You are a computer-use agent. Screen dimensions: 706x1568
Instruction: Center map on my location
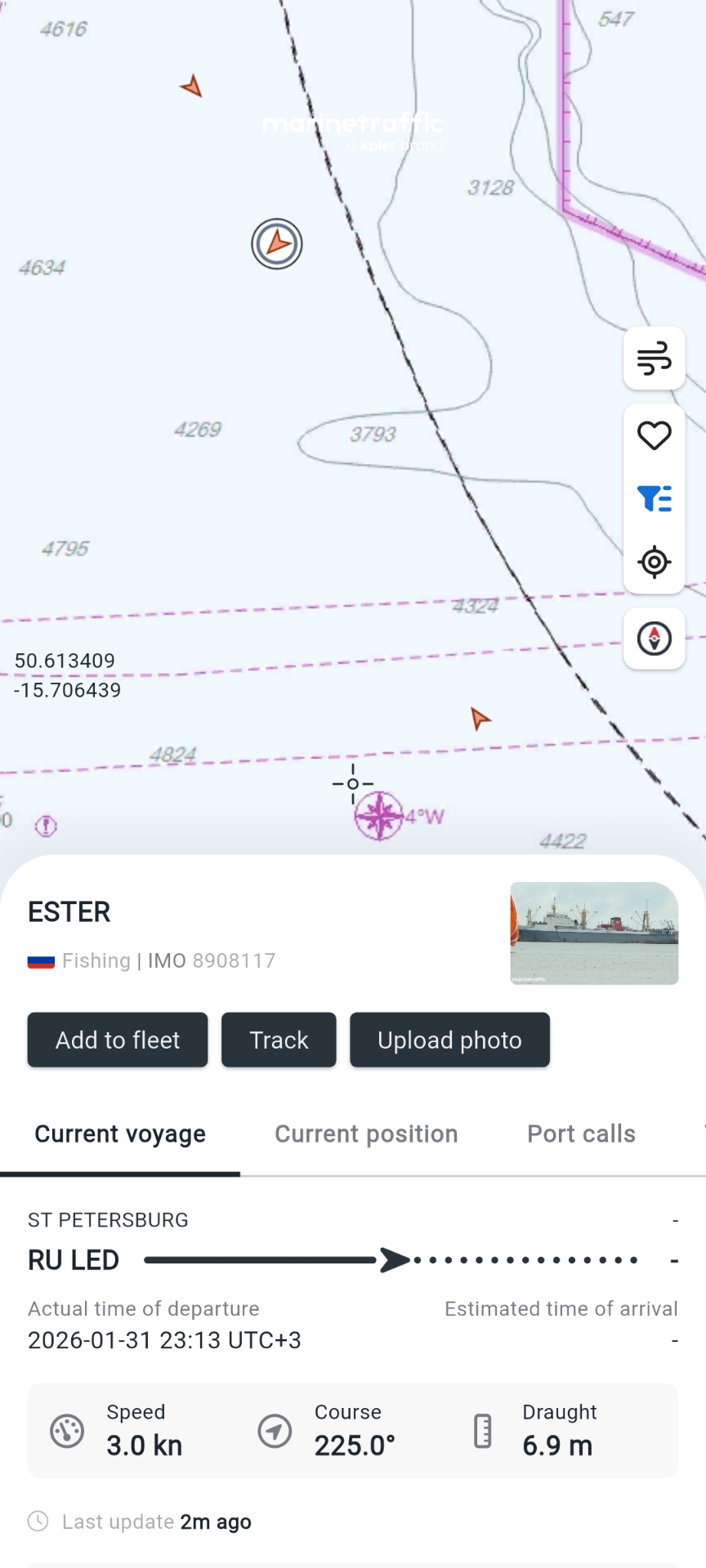654,562
